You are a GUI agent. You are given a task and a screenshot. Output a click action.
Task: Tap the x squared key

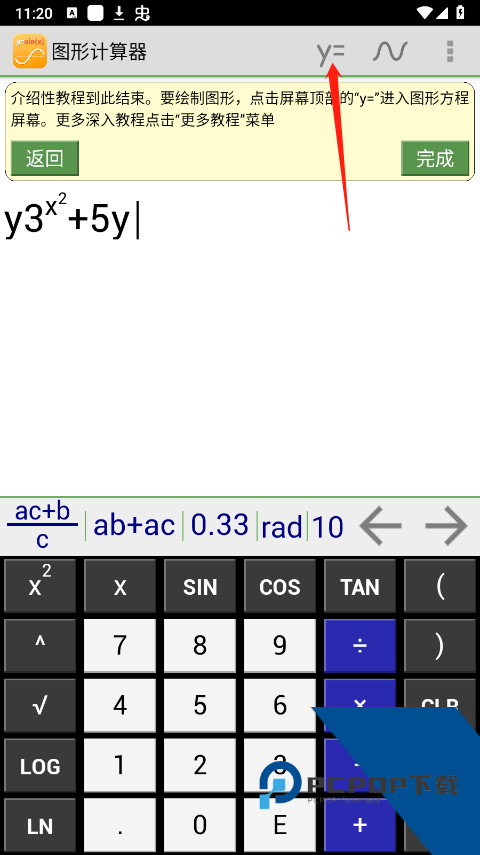click(x=40, y=586)
